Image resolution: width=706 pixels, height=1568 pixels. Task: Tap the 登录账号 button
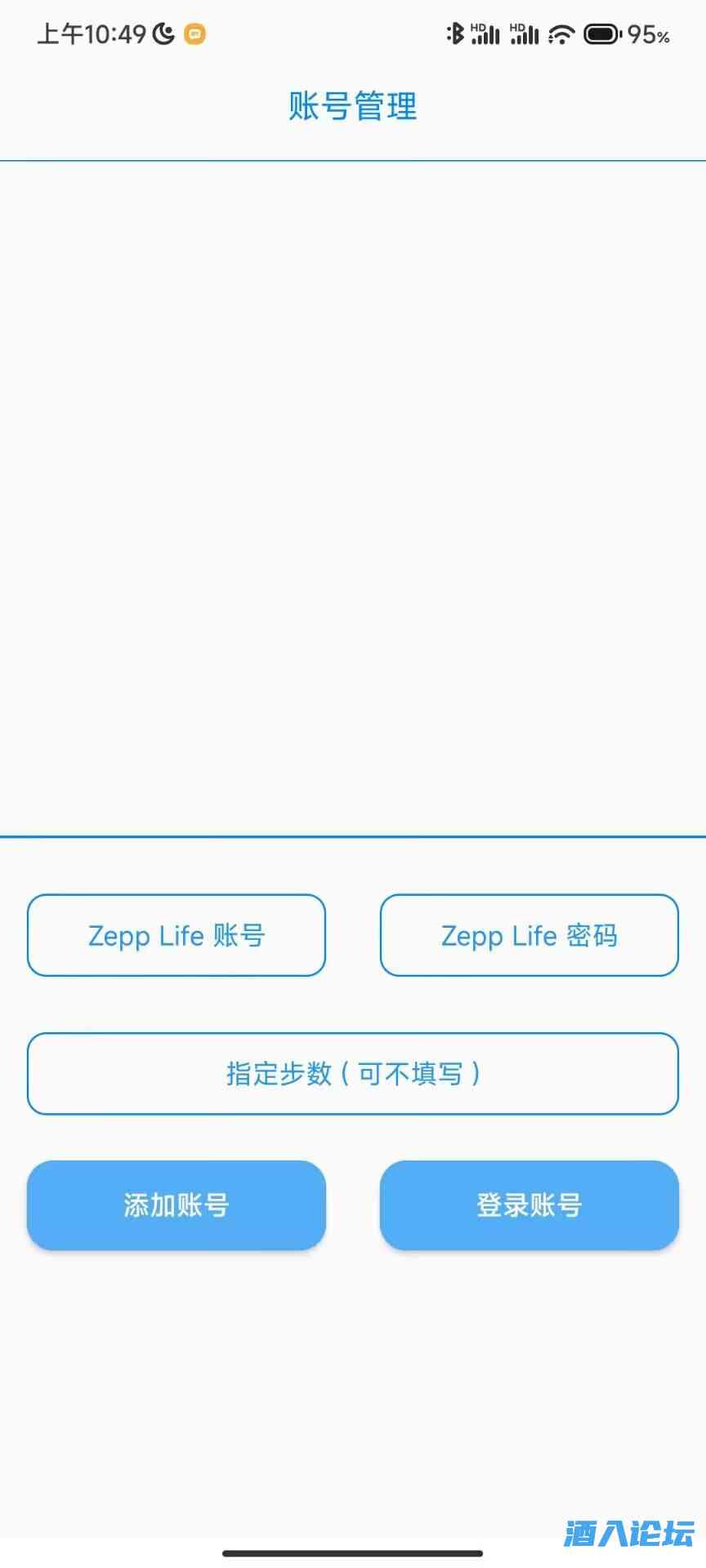coord(529,1205)
